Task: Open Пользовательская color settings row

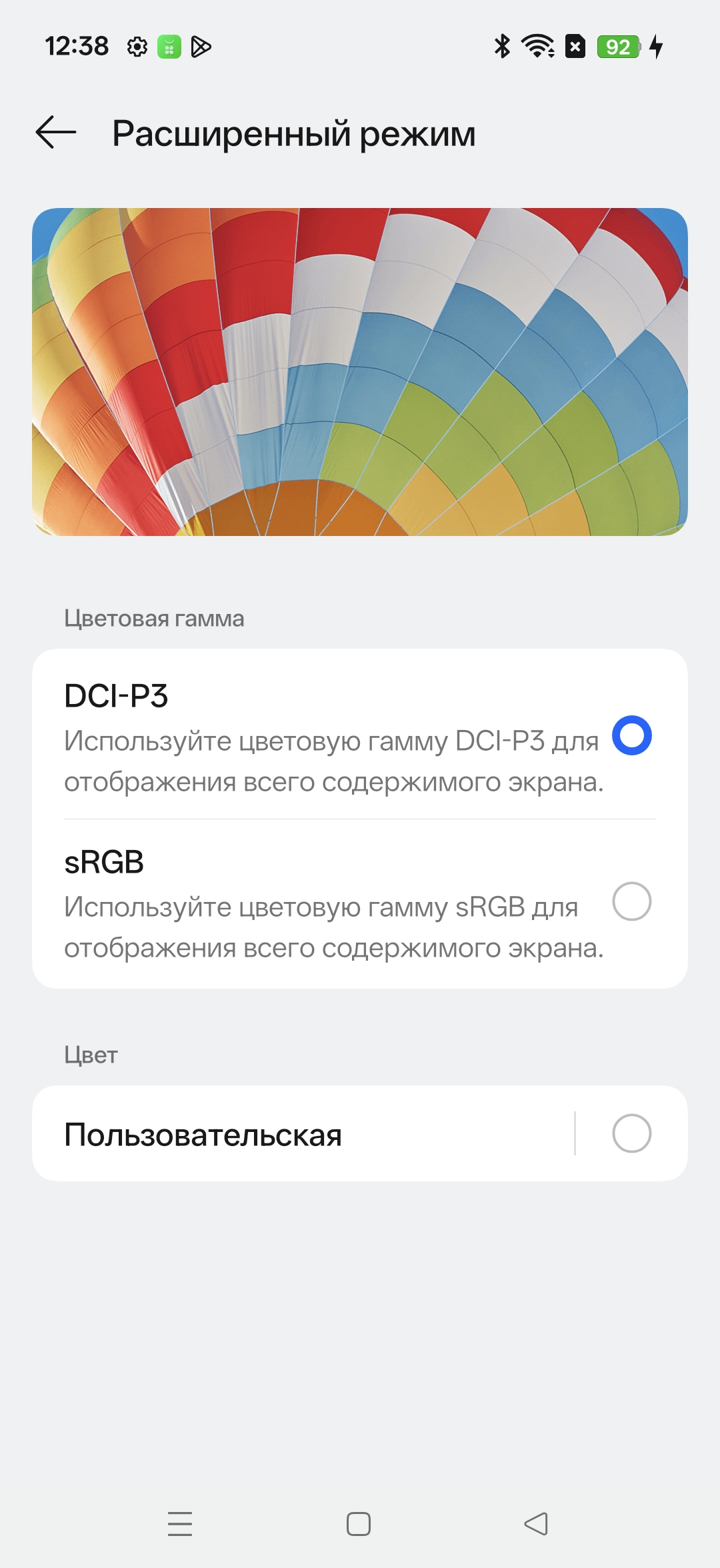Action: click(x=300, y=1133)
